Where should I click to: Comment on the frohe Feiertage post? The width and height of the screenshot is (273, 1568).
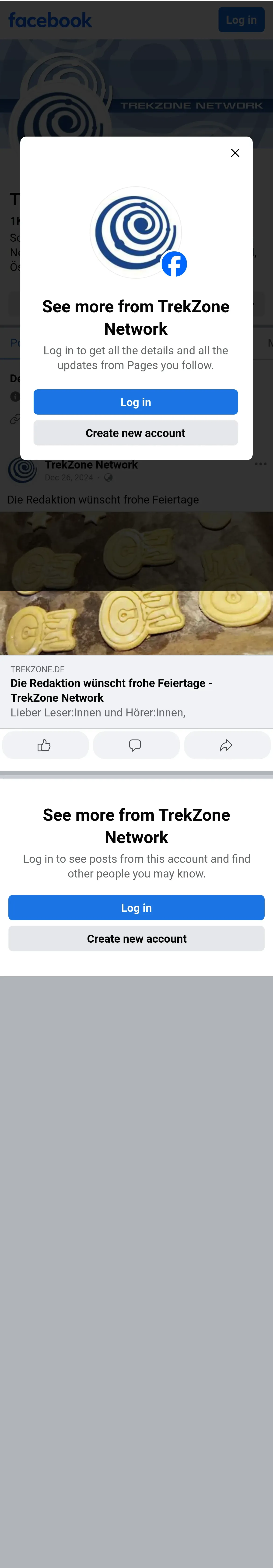pos(136,745)
